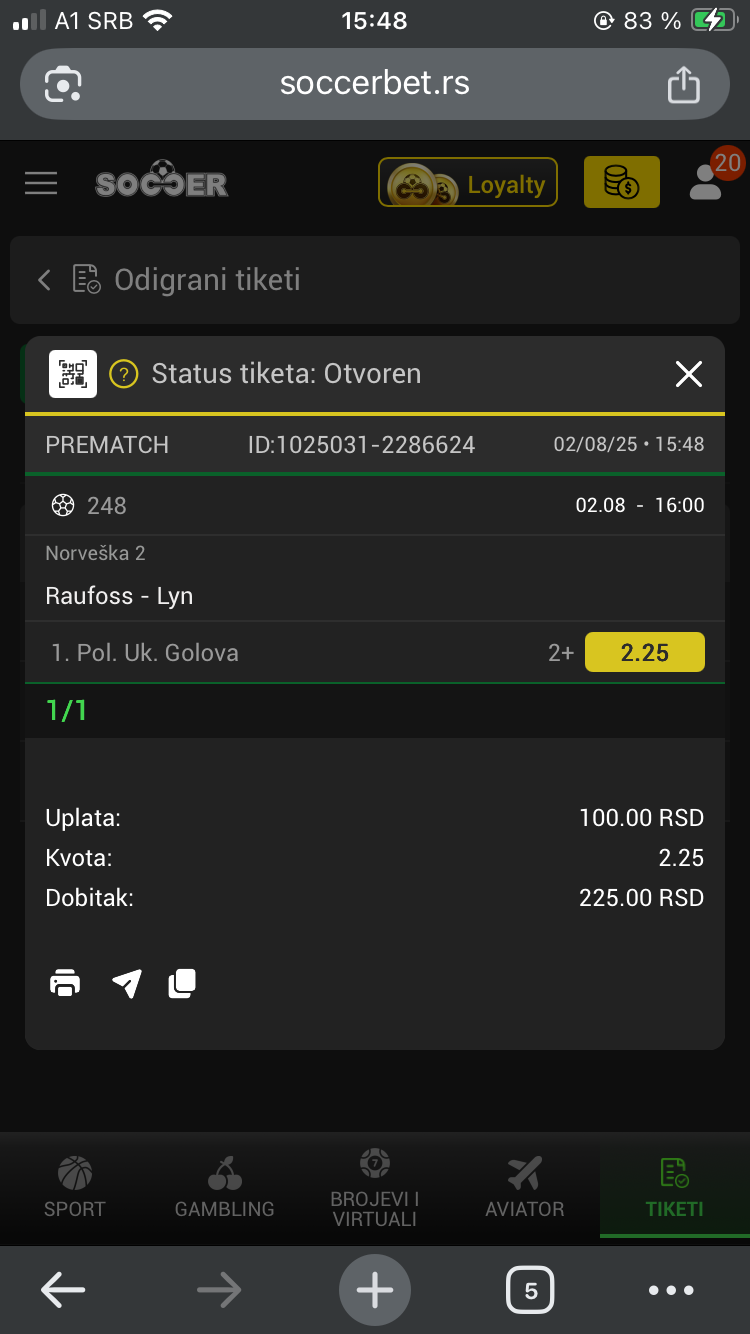Screen dimensions: 750x1334
Task: Open the Loyalty program button
Action: 467,183
